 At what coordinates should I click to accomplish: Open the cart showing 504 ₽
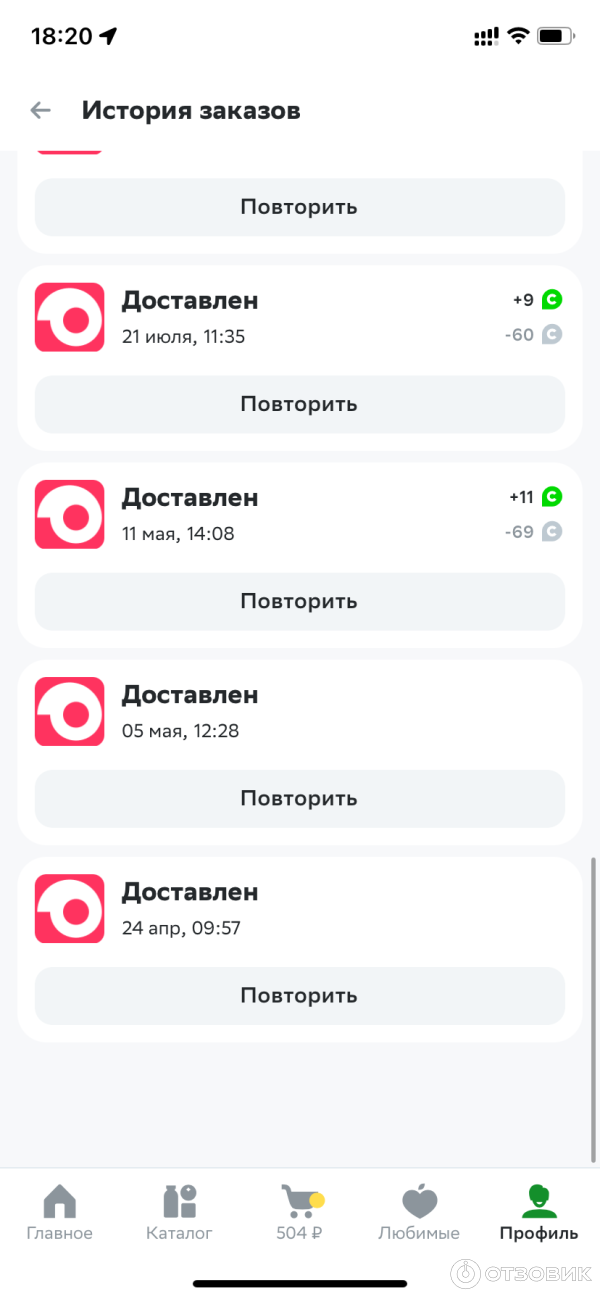(300, 1212)
